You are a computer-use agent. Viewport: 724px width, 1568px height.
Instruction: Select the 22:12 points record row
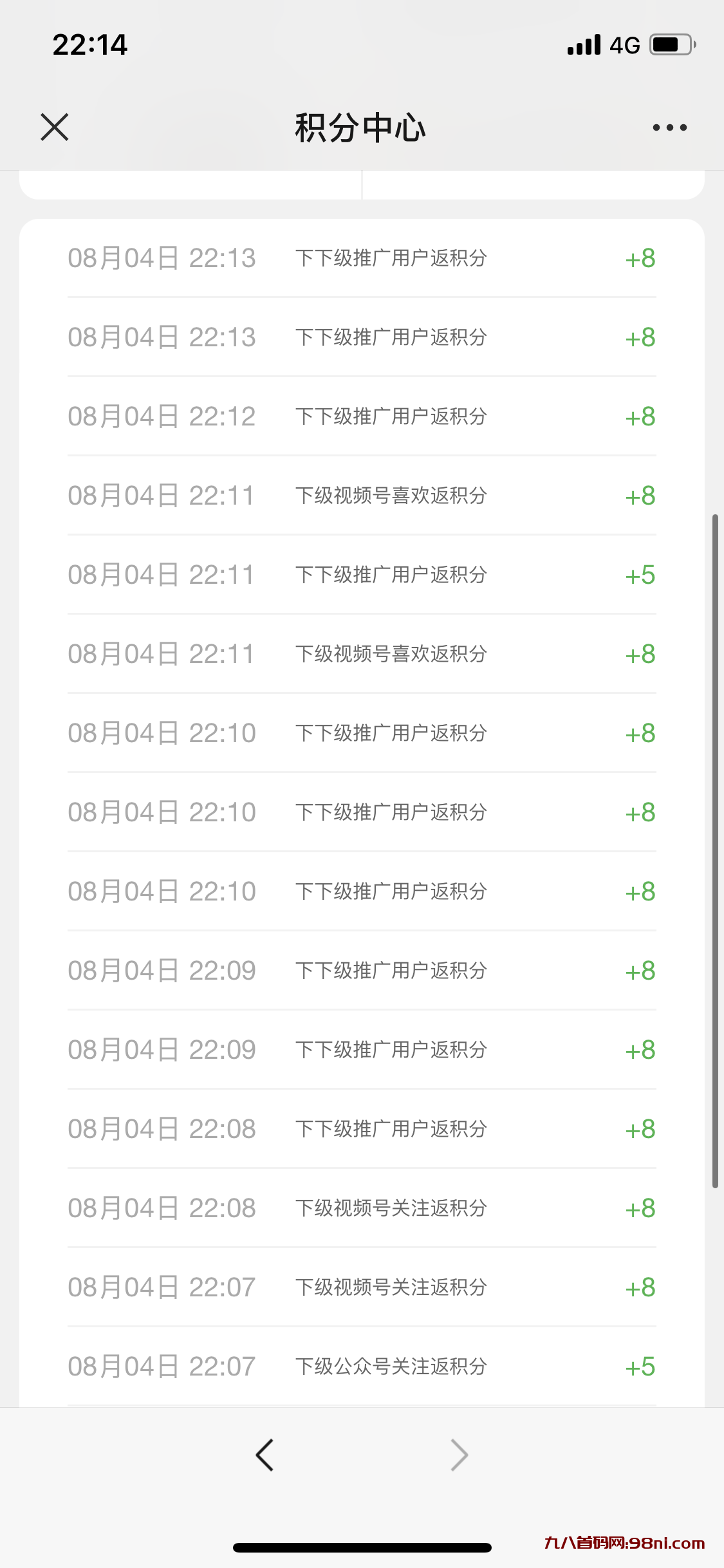pos(360,416)
